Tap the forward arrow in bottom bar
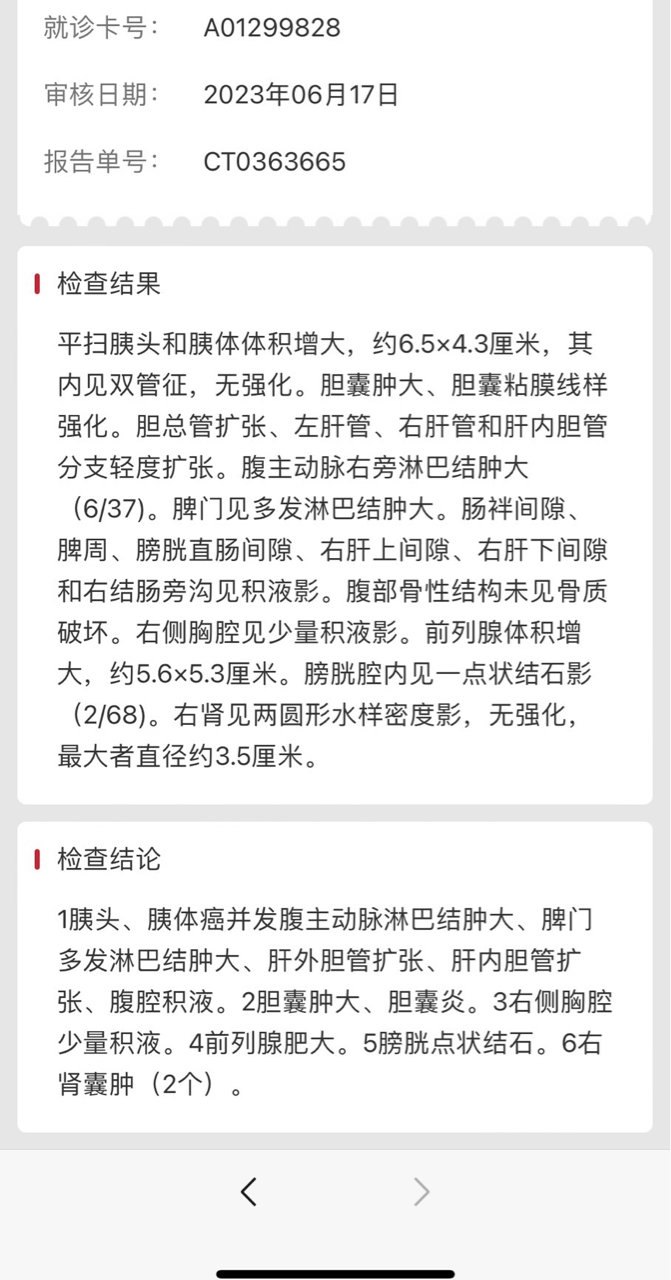 pos(421,1191)
